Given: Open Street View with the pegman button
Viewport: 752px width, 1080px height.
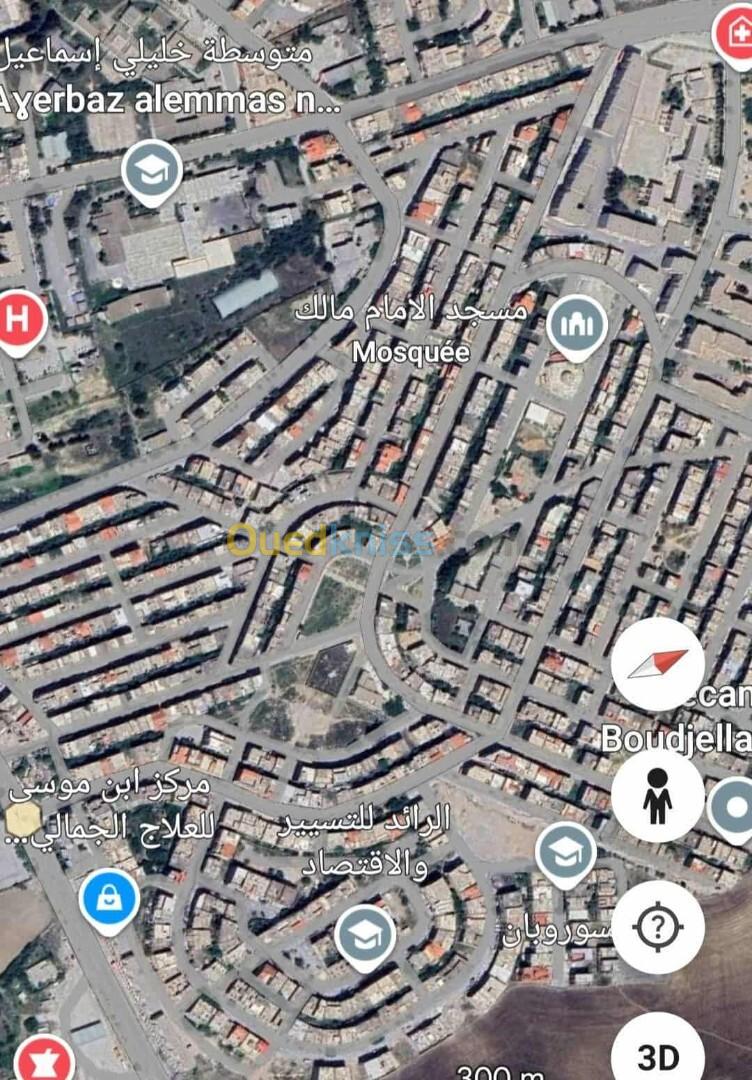Looking at the screenshot, I should (657, 795).
